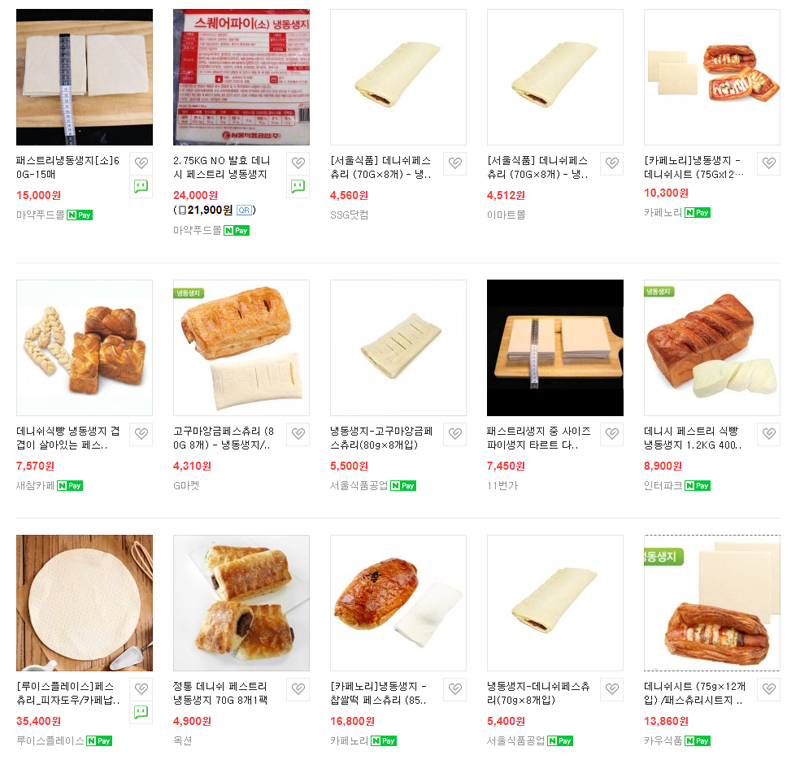Like the 서울식품공업 고구마앙금페스츄리 5,500원 item
The image size is (800, 764).
(455, 433)
